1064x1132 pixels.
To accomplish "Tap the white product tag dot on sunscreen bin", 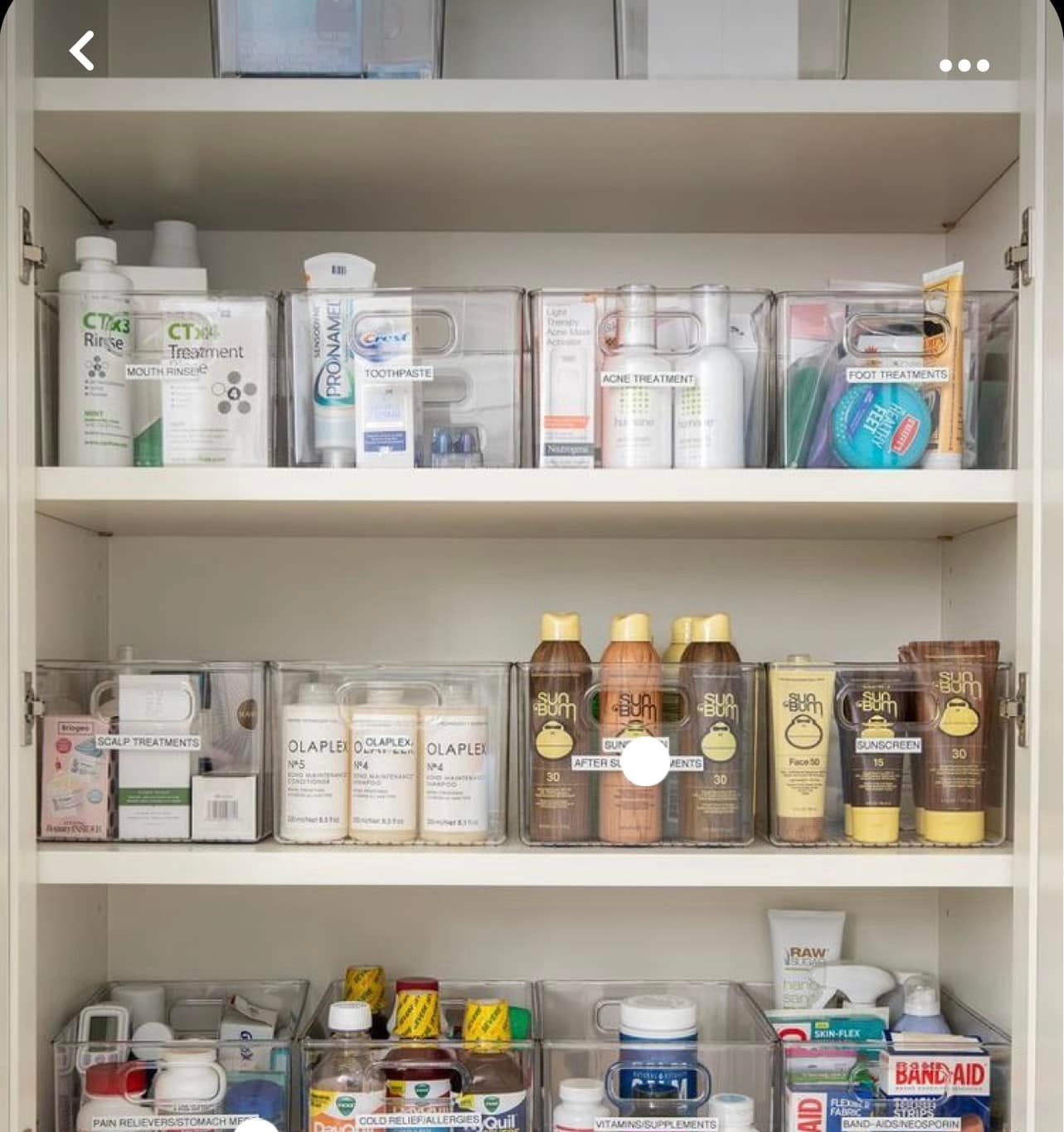I will [644, 762].
